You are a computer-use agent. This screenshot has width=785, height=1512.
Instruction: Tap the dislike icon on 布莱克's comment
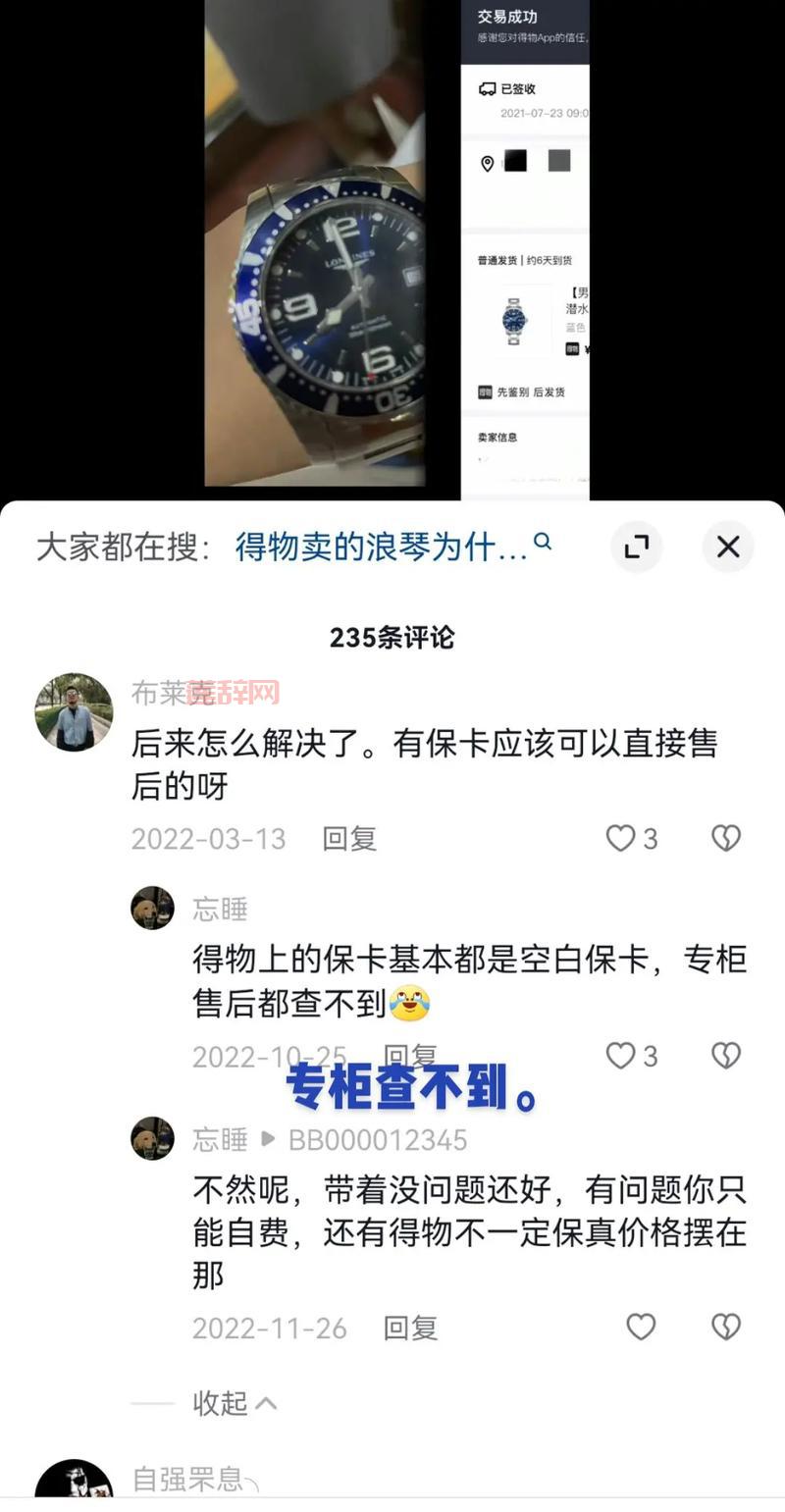[x=724, y=839]
